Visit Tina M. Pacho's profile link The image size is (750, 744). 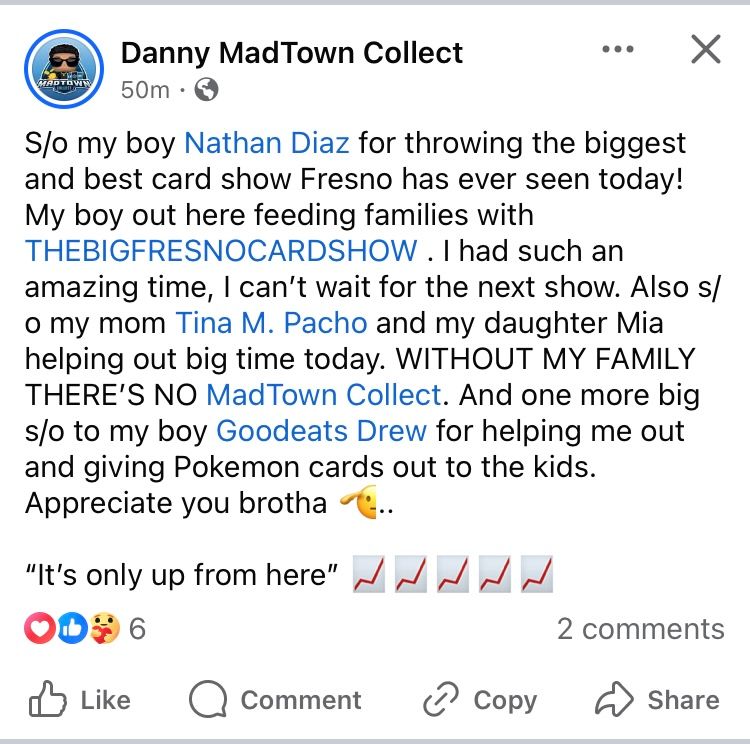tap(271, 322)
